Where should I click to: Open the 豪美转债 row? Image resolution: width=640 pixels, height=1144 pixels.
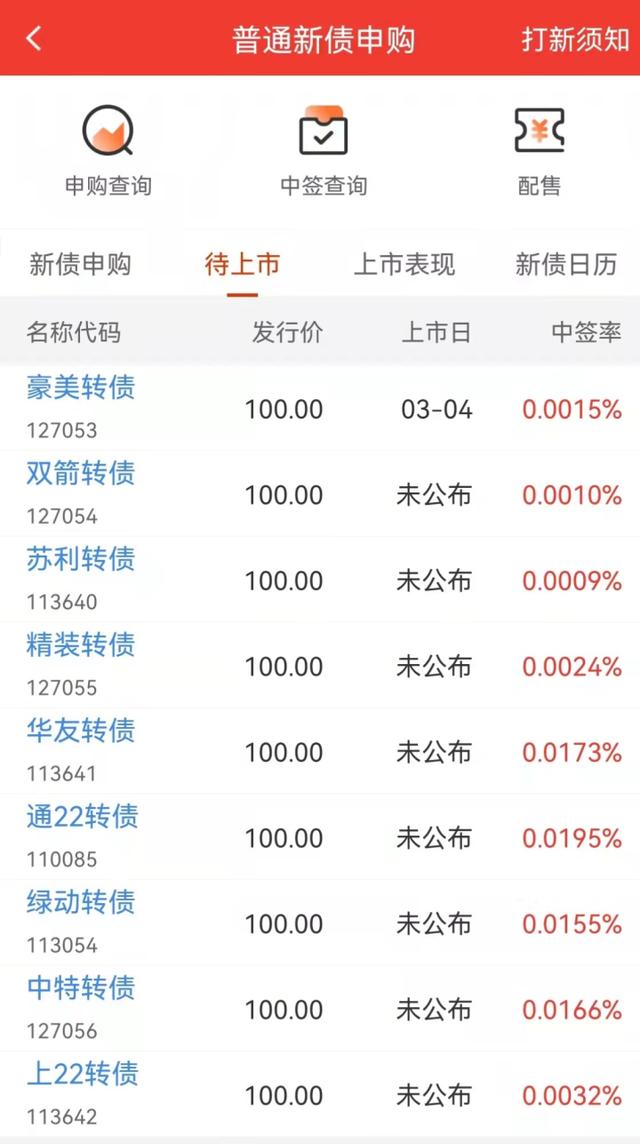point(81,388)
